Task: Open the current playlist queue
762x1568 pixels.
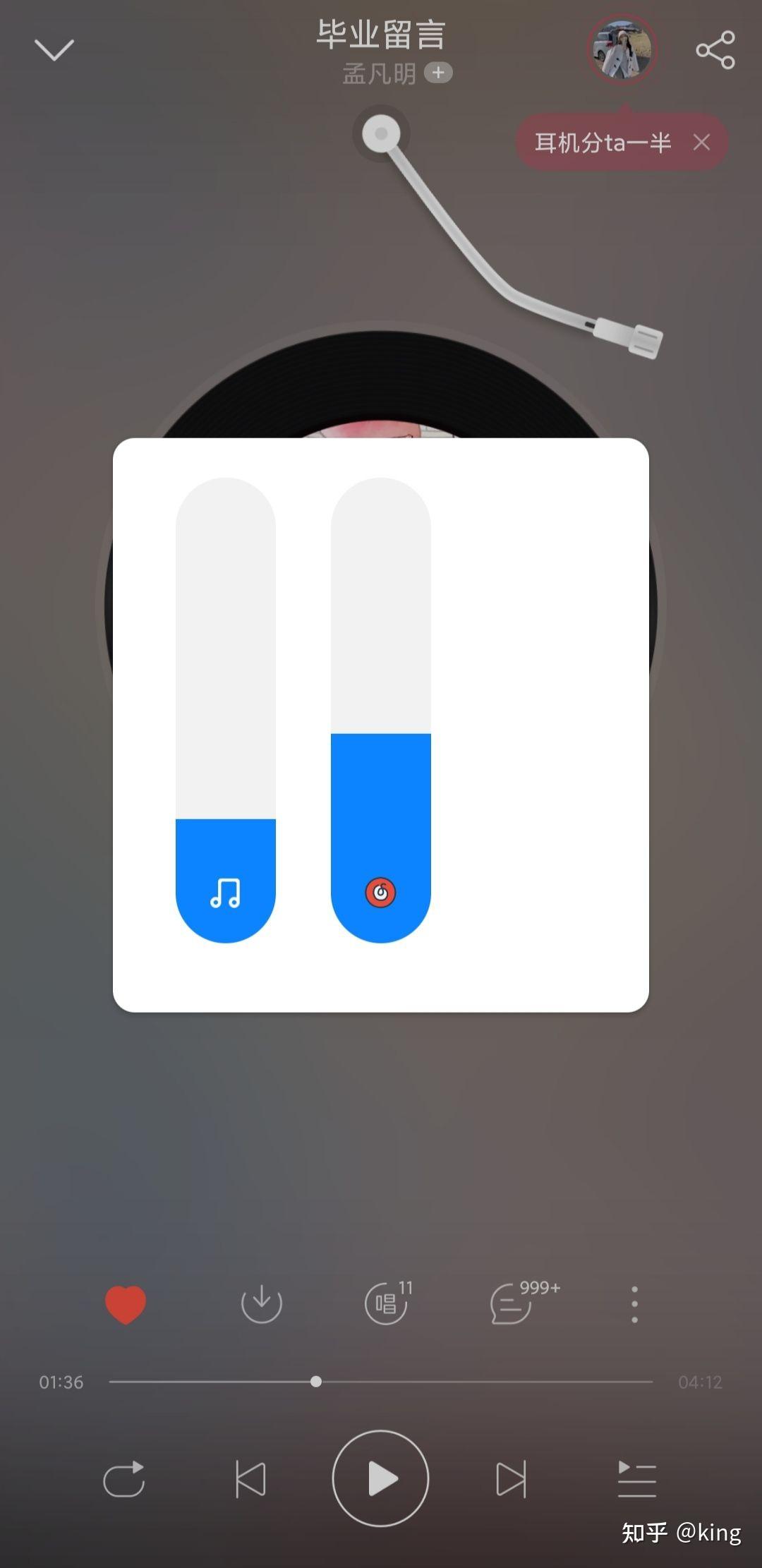Action: click(636, 1479)
